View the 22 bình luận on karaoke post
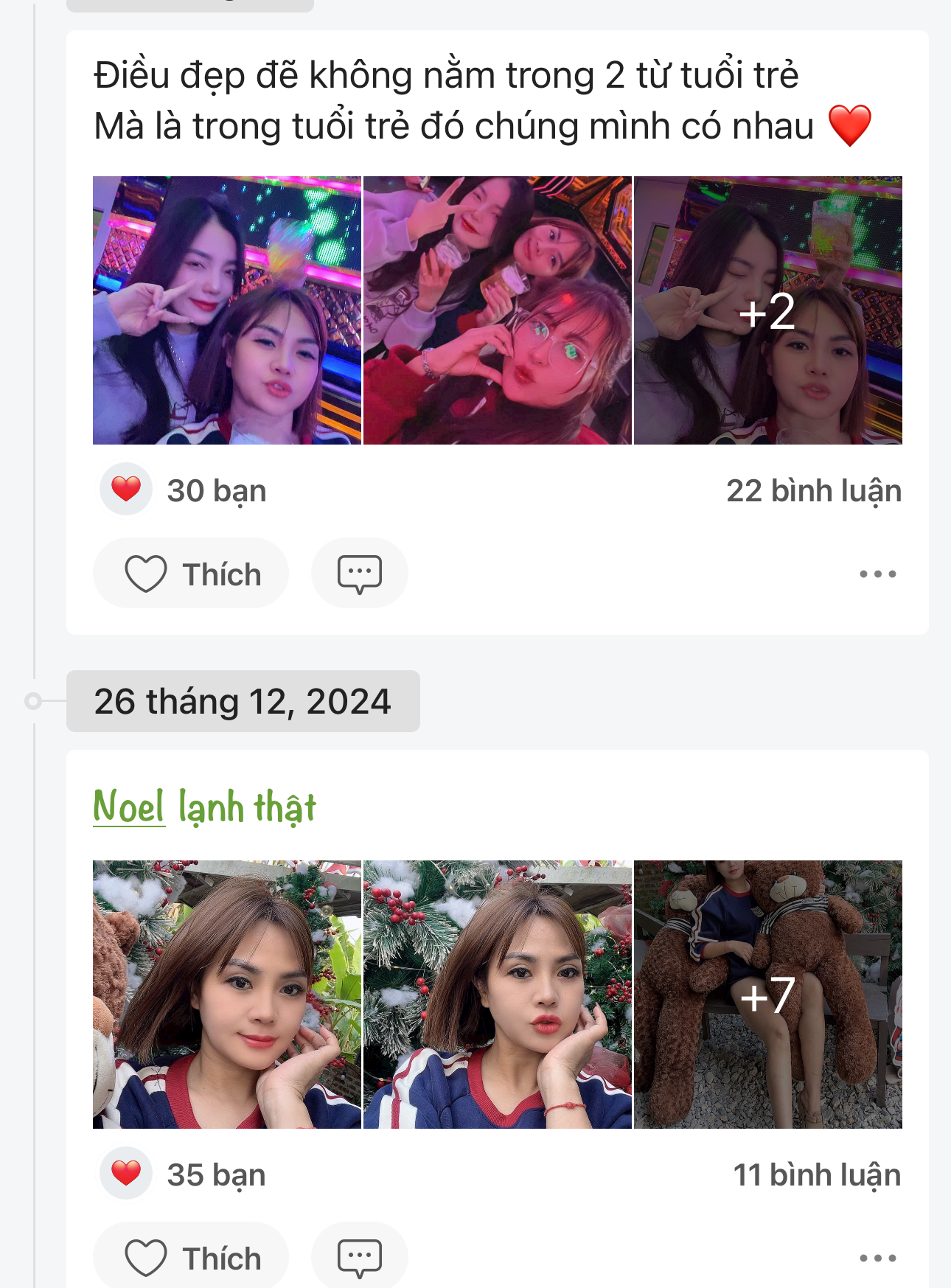Screen dimensions: 951x1288 click(x=813, y=491)
